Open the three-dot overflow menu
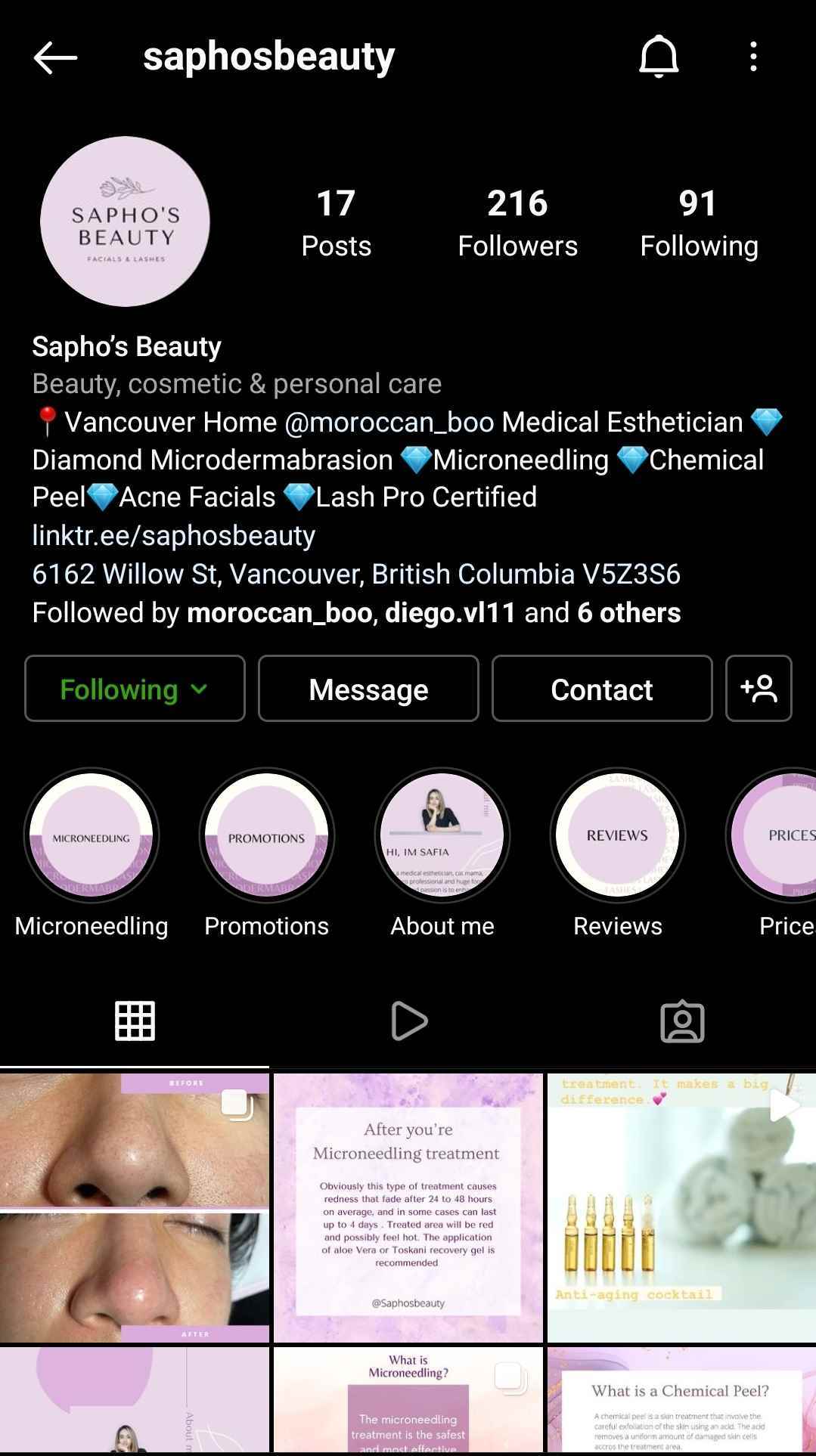Image resolution: width=816 pixels, height=1456 pixels. [752, 57]
